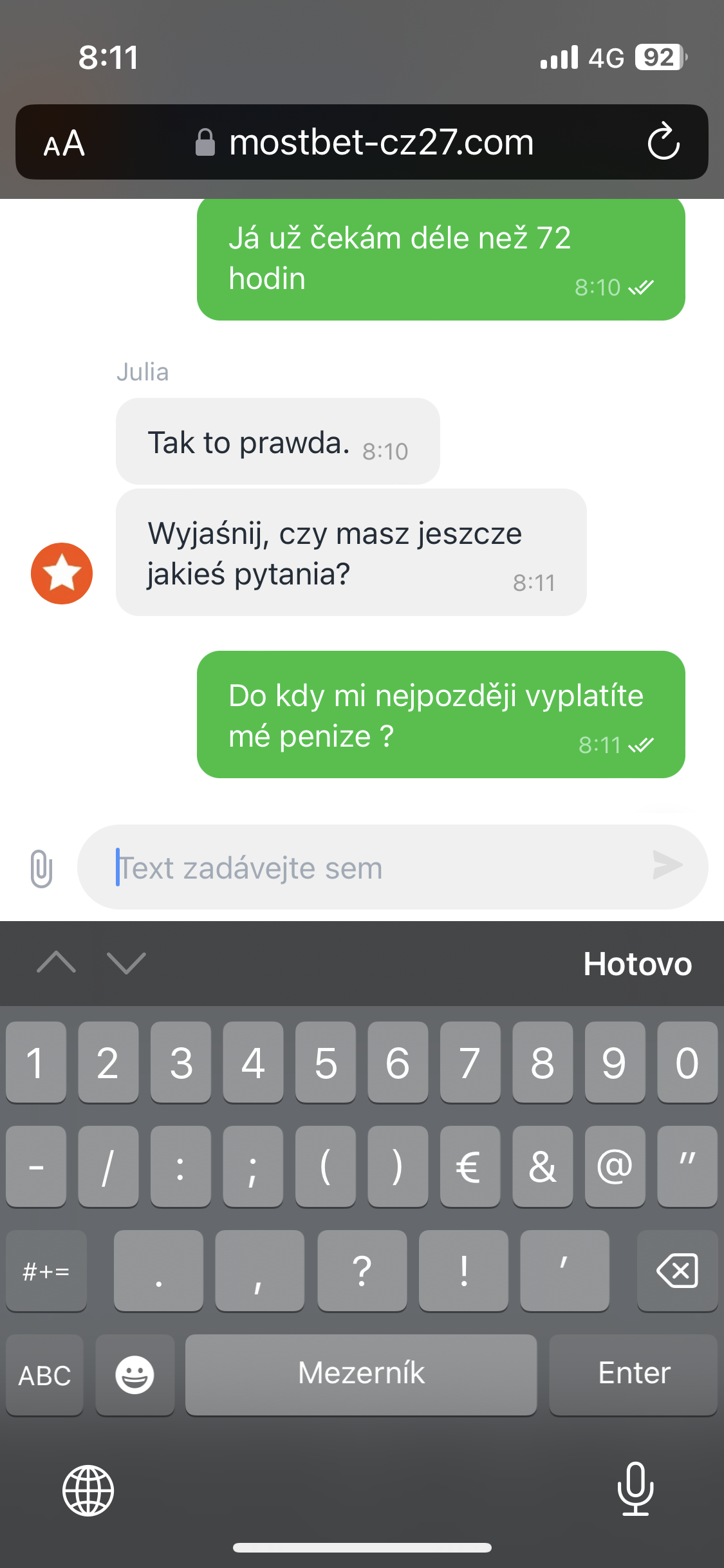Reload the page in Safari
Viewport: 724px width, 1568px height.
[x=664, y=142]
